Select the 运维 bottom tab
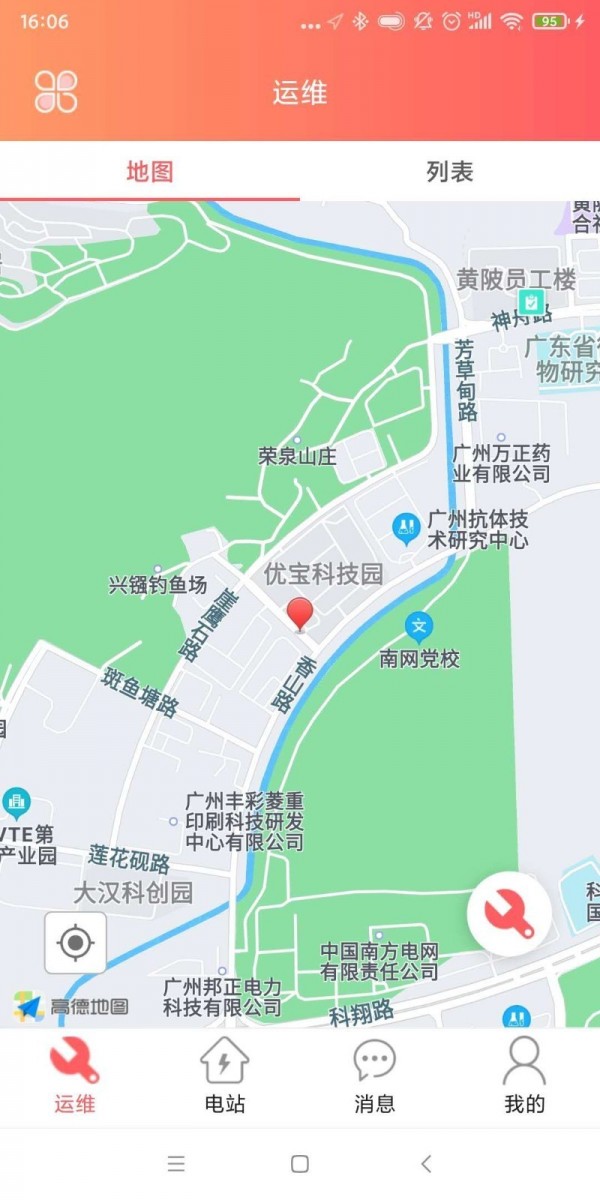The image size is (600, 1200). click(75, 1076)
